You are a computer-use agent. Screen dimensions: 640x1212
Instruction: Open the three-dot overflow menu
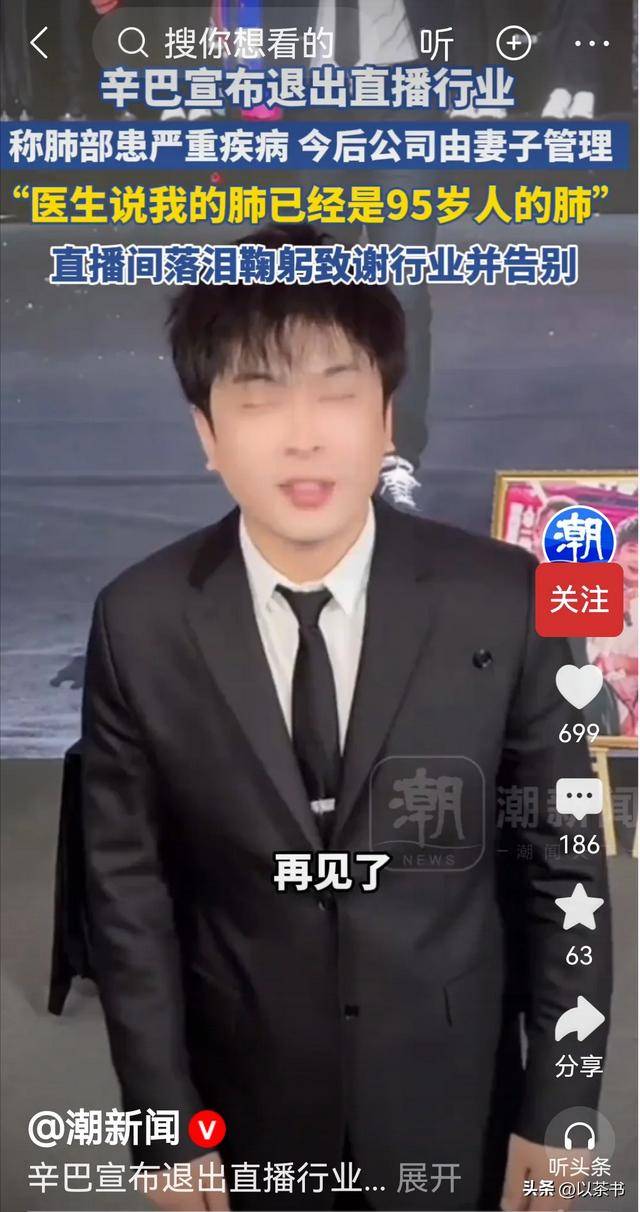592,44
